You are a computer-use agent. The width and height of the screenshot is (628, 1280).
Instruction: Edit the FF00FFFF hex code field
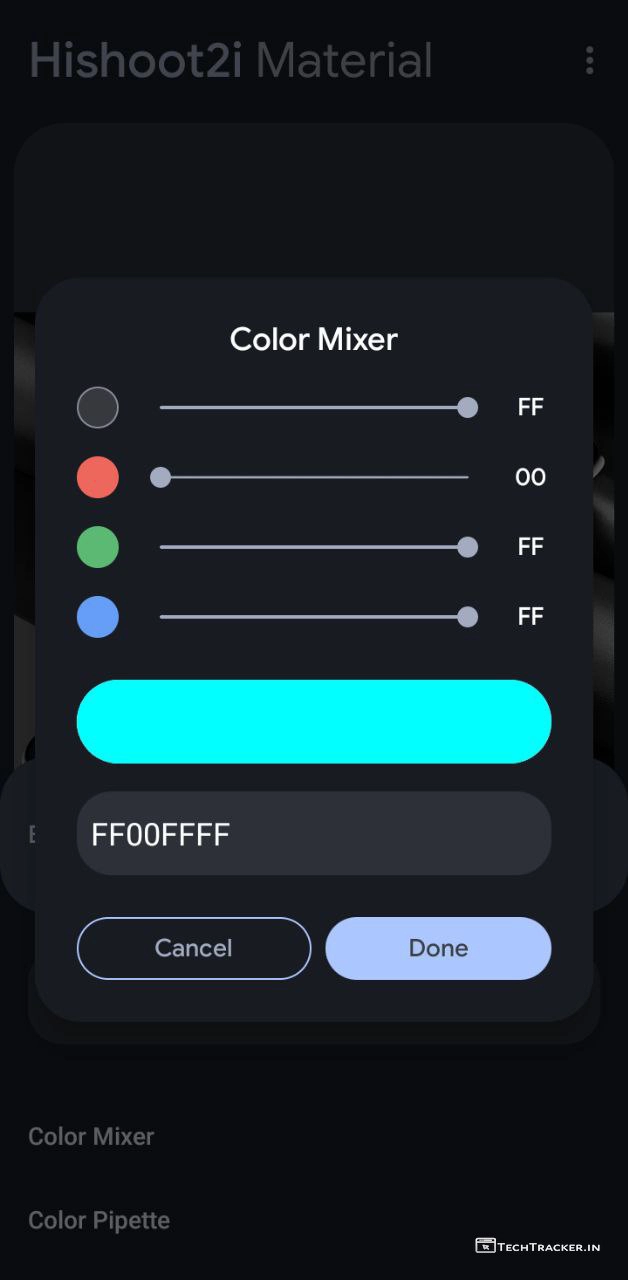point(313,834)
